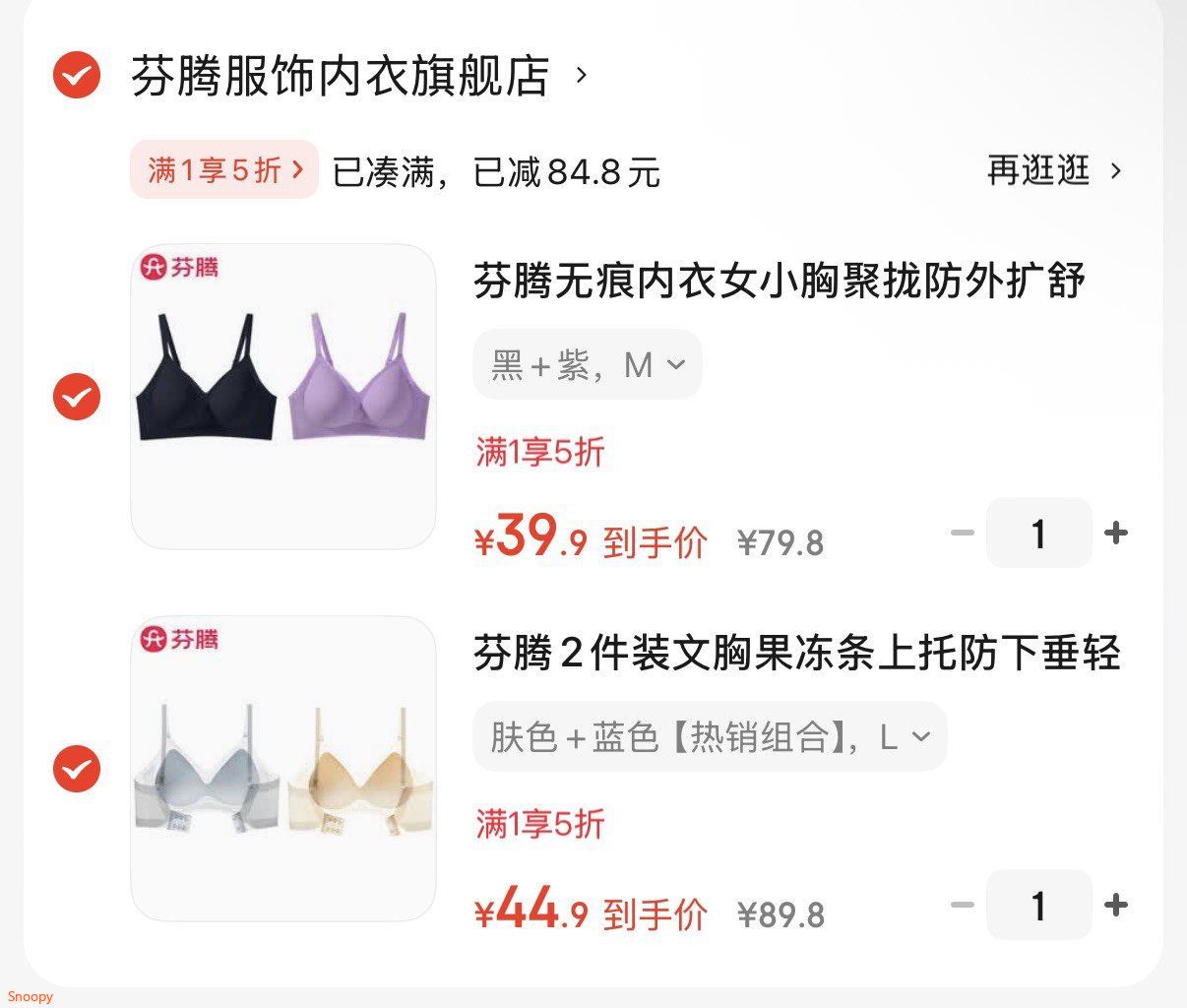Open the 芬腾无痕内衣 product image
This screenshot has width=1187, height=1008.
tap(283, 397)
